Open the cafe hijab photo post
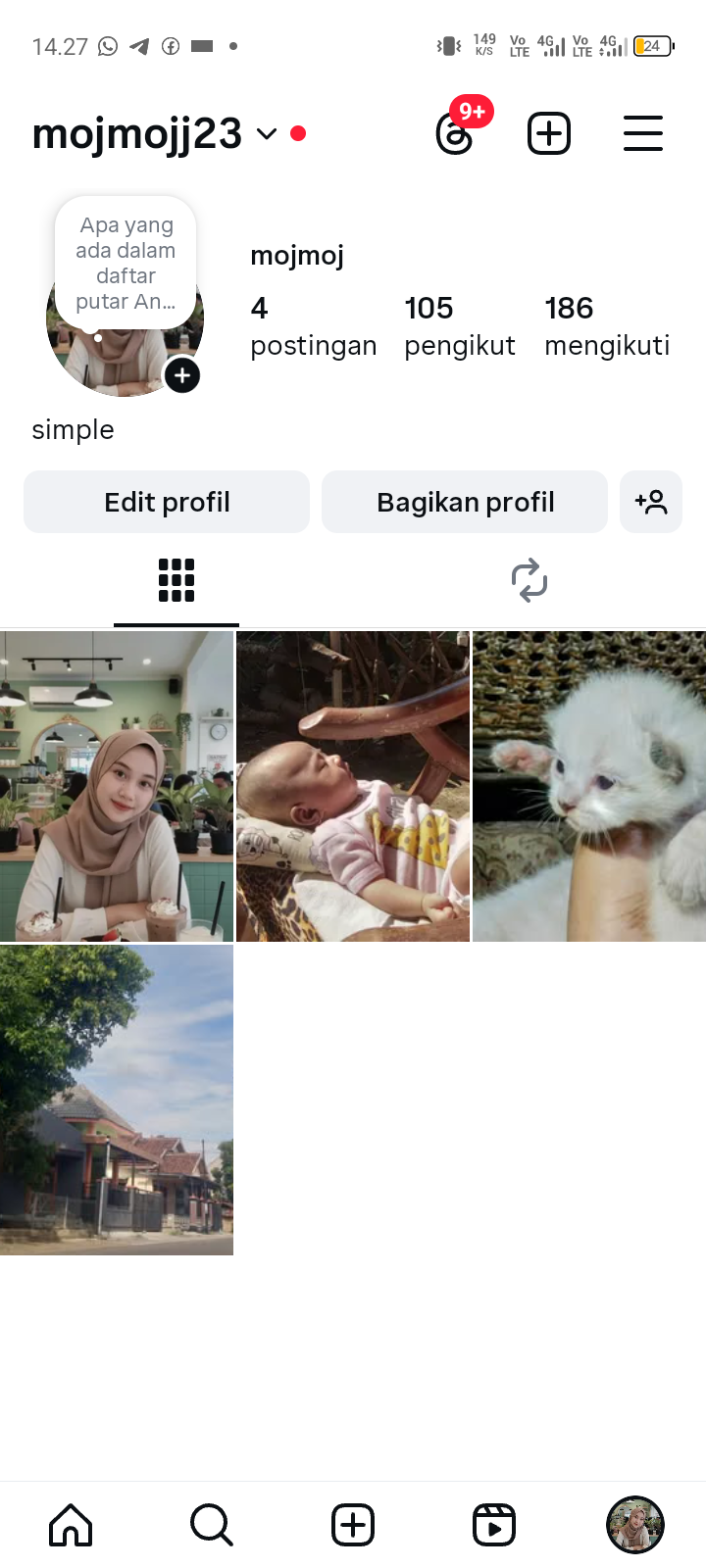Viewport: 706px width, 1568px height. click(x=117, y=786)
